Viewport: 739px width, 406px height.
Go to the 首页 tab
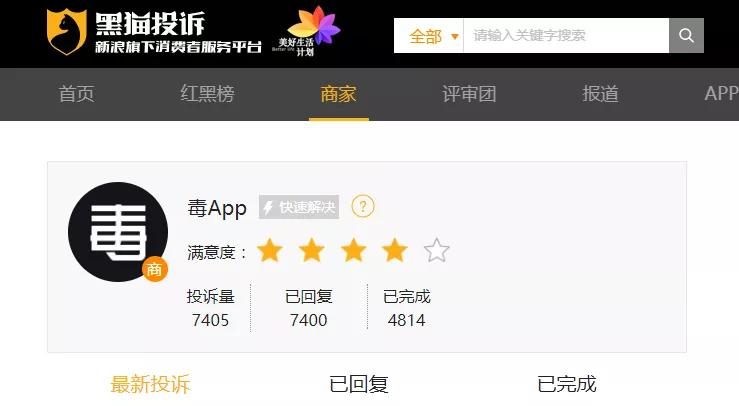(76, 94)
